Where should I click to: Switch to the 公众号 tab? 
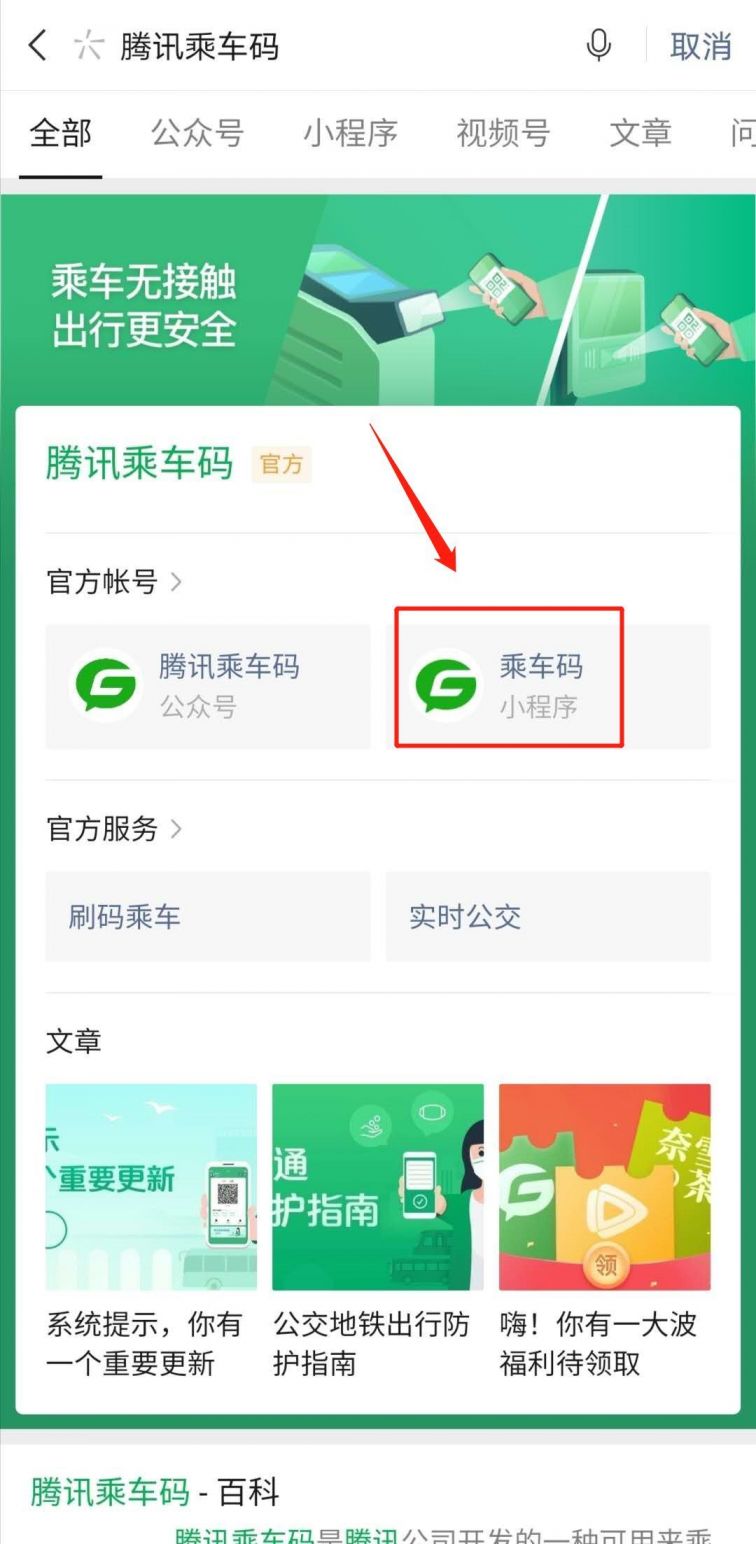pyautogui.click(x=197, y=133)
